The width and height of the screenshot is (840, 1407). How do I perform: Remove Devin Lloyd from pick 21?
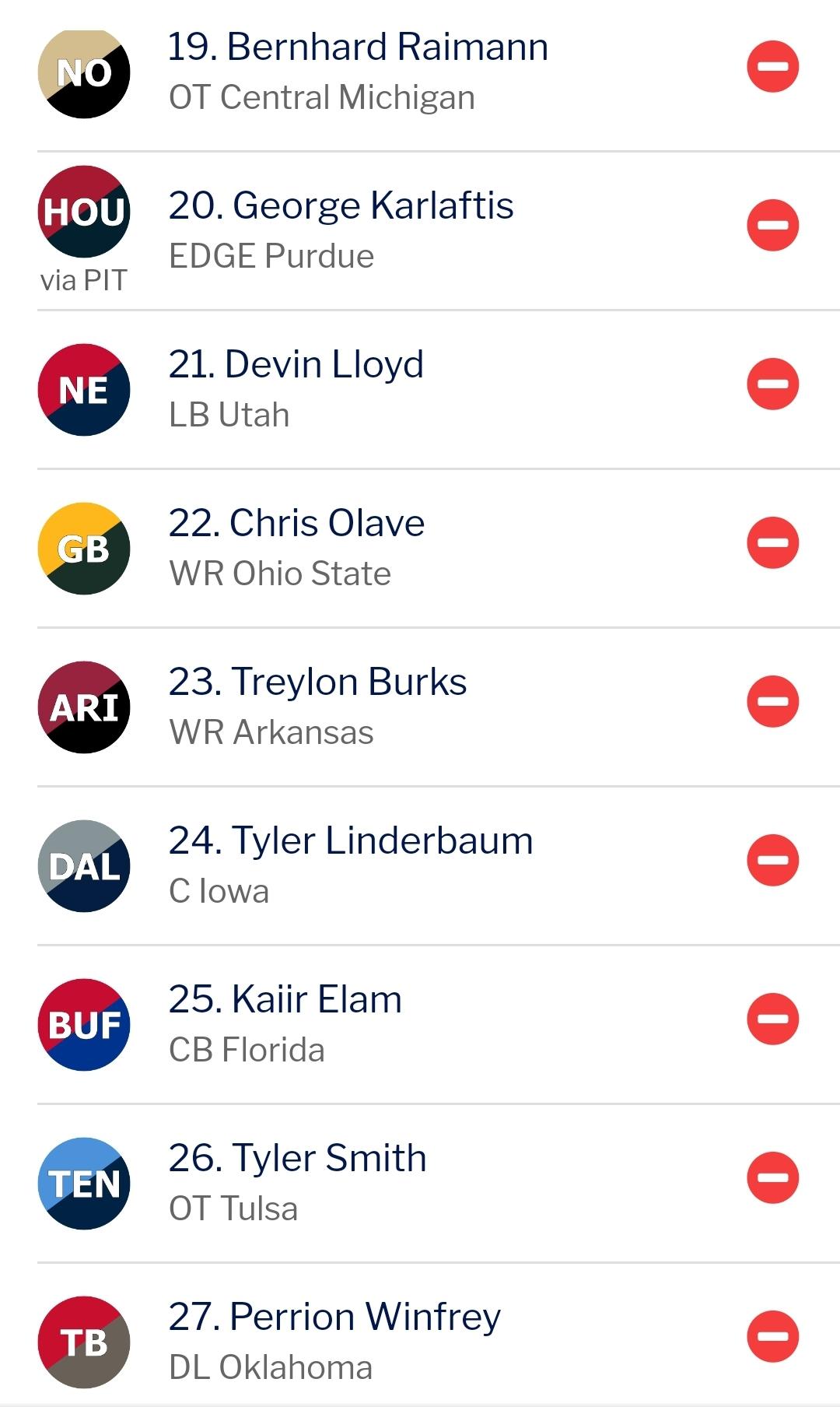pos(773,384)
